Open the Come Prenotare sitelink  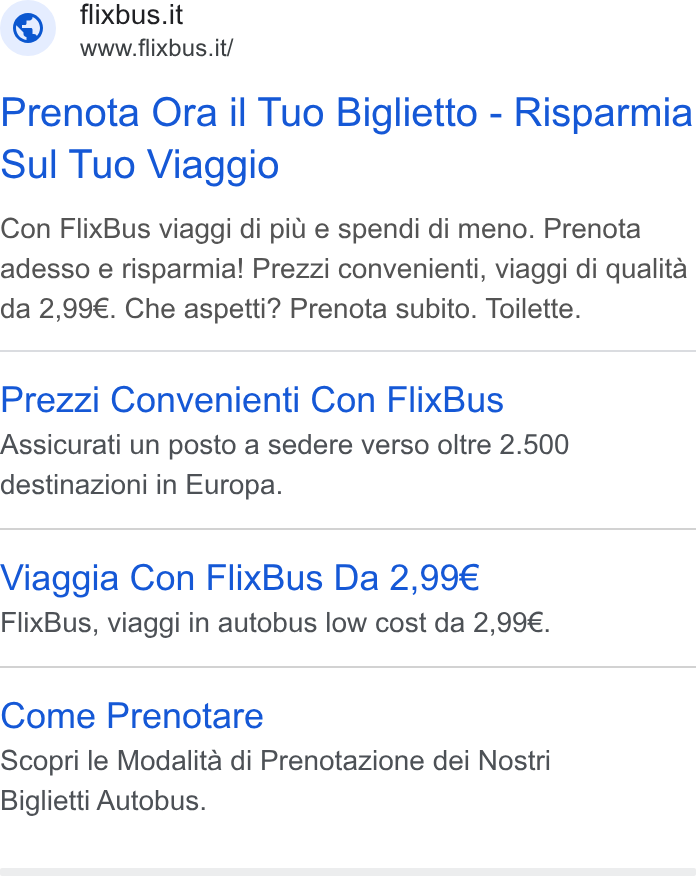132,716
